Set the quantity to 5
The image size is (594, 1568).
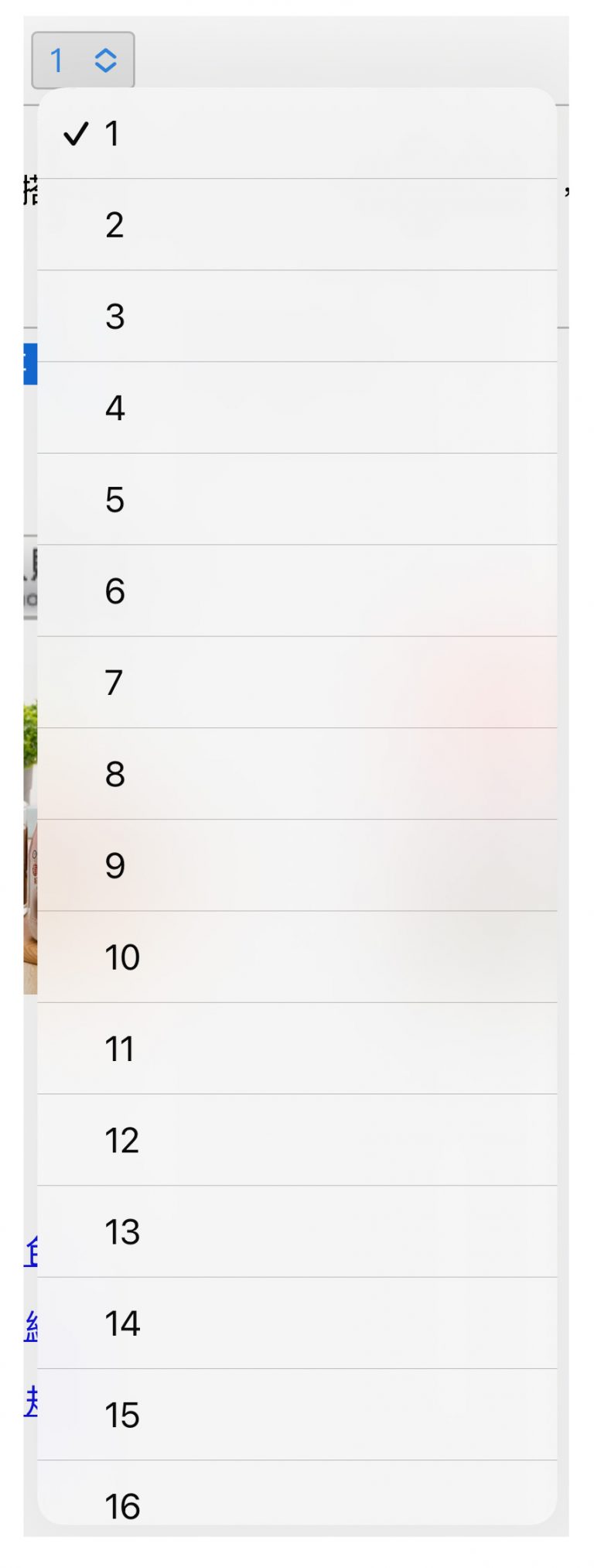coord(297,499)
